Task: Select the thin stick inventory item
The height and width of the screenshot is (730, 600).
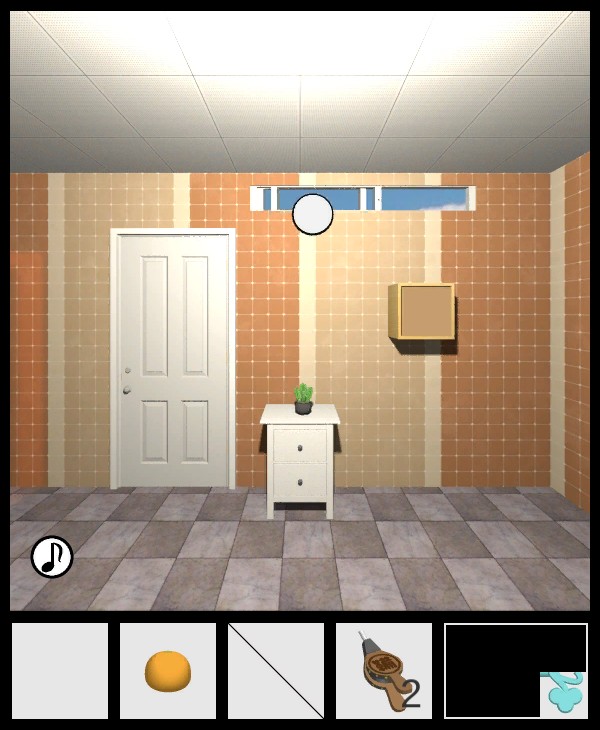Action: (276, 670)
